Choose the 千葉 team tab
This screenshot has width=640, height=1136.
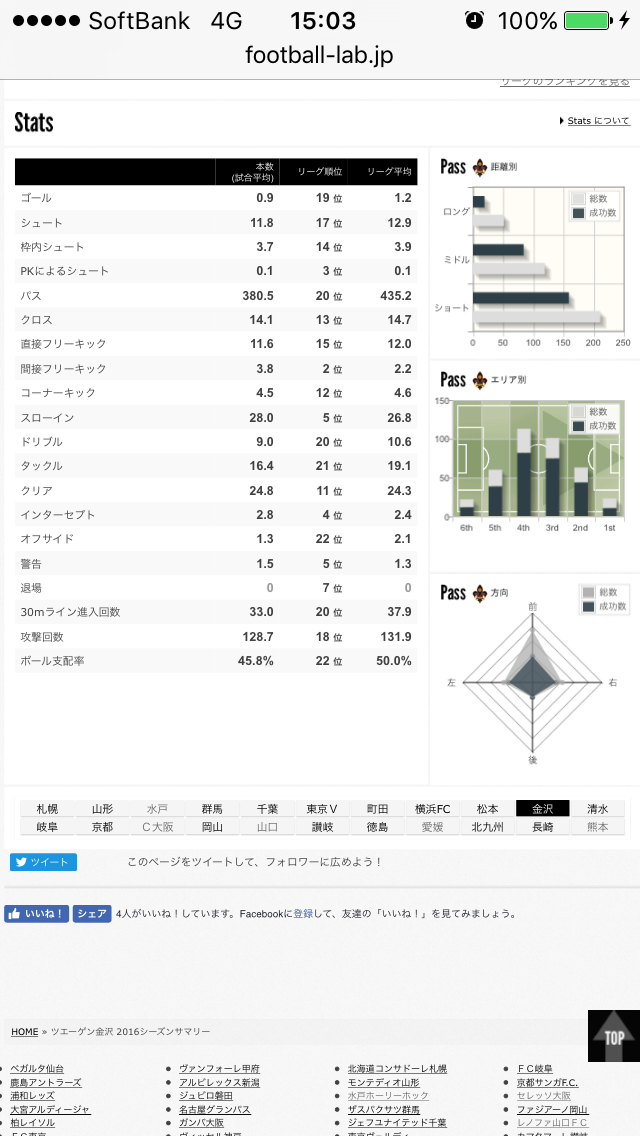(x=267, y=809)
